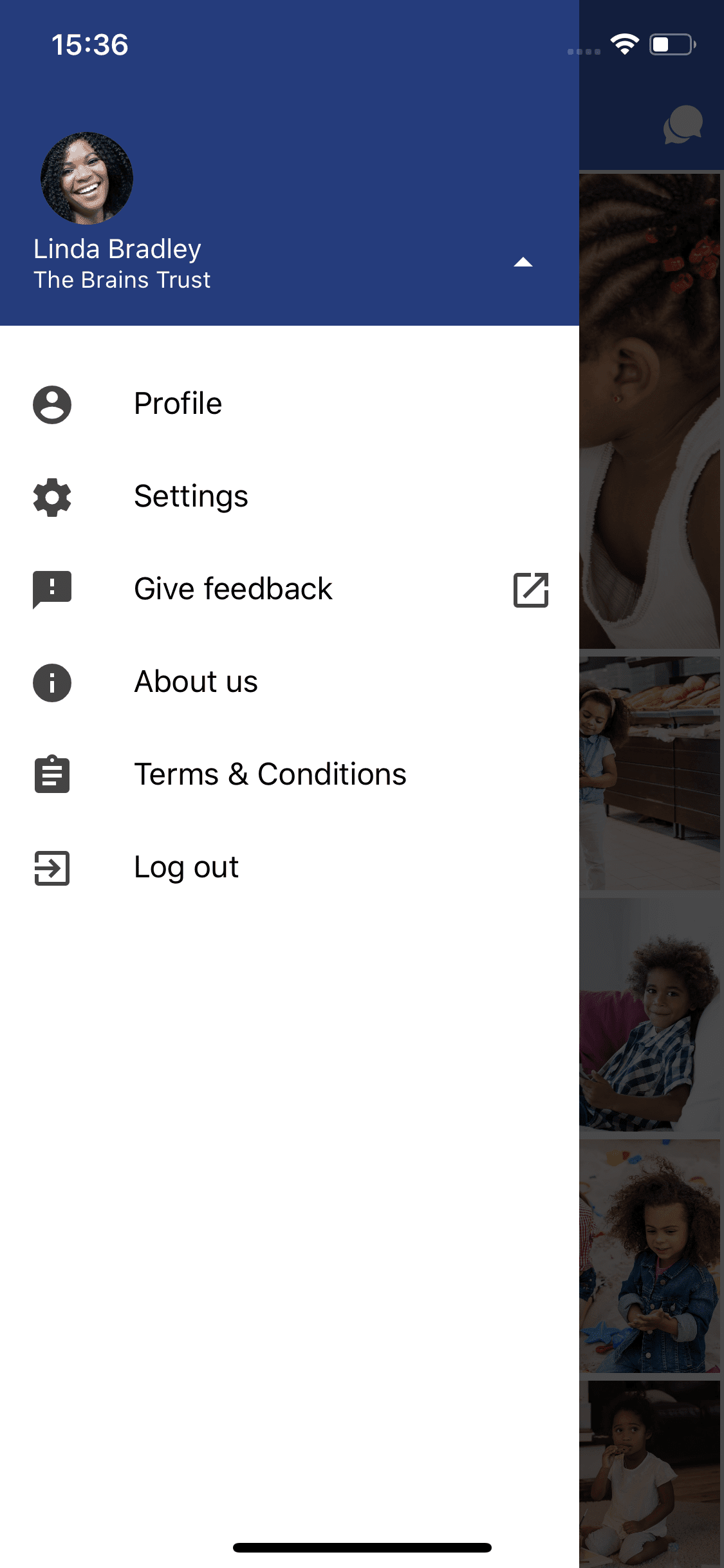Screen dimensions: 724x1568
Task: Open the About us page
Action: click(196, 682)
